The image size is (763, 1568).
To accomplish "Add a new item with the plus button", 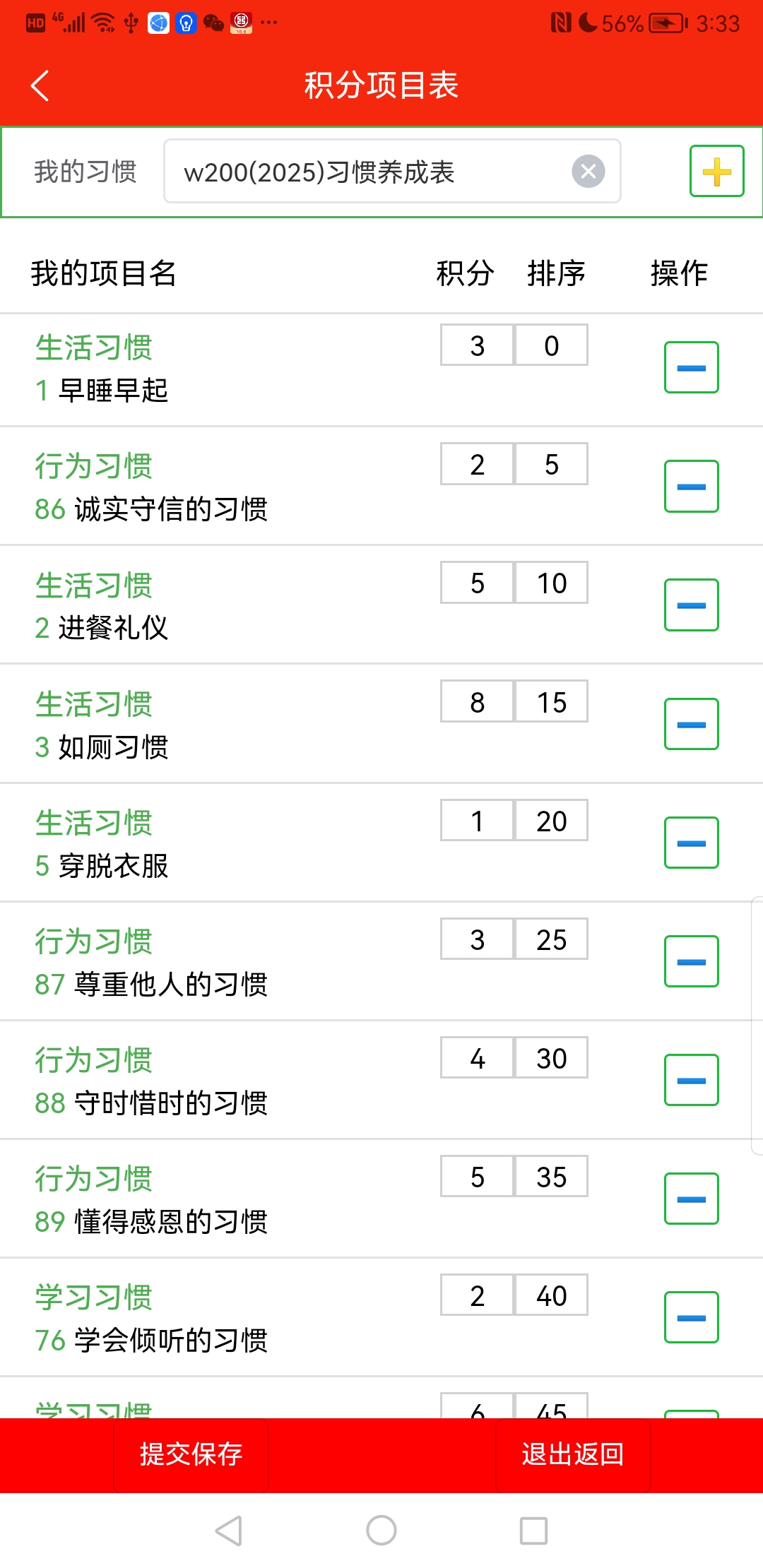I will (x=716, y=171).
